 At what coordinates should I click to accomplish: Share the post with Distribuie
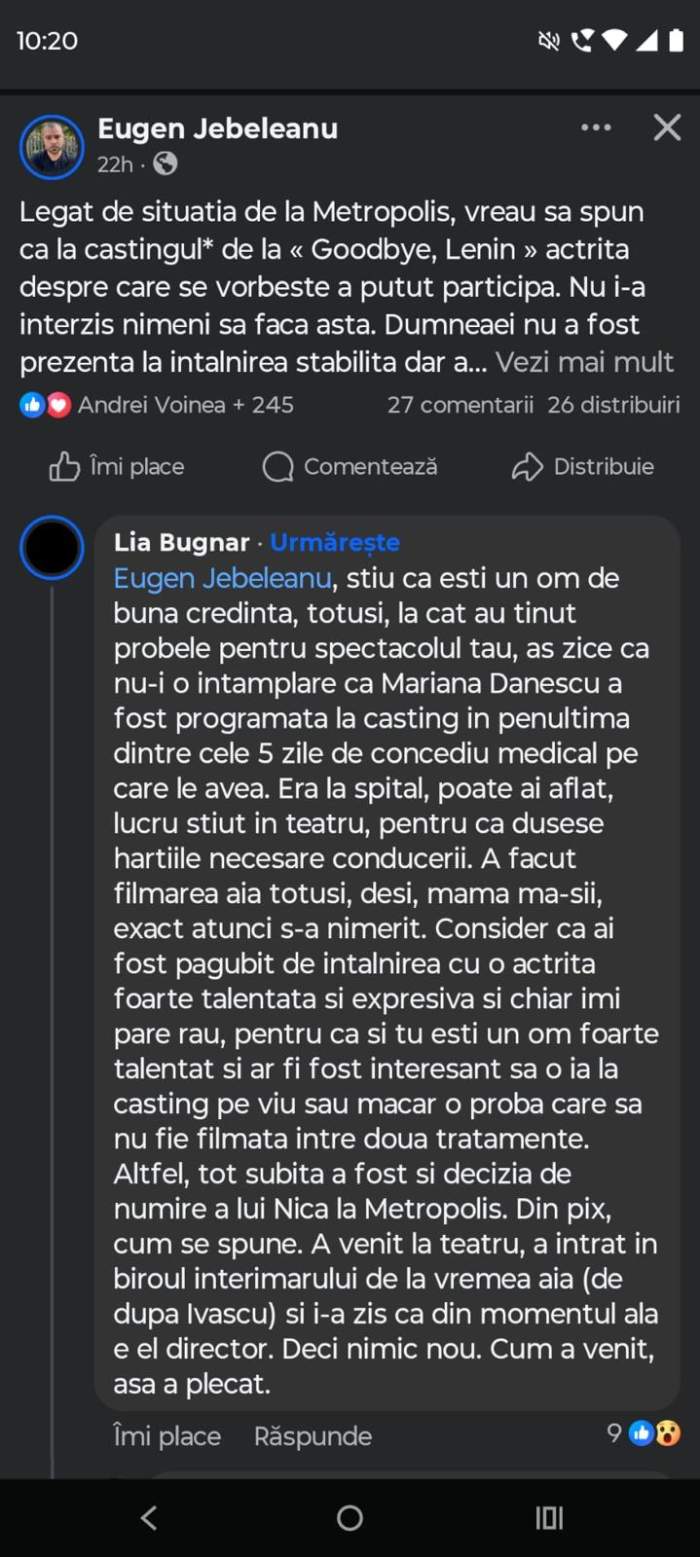pos(583,466)
